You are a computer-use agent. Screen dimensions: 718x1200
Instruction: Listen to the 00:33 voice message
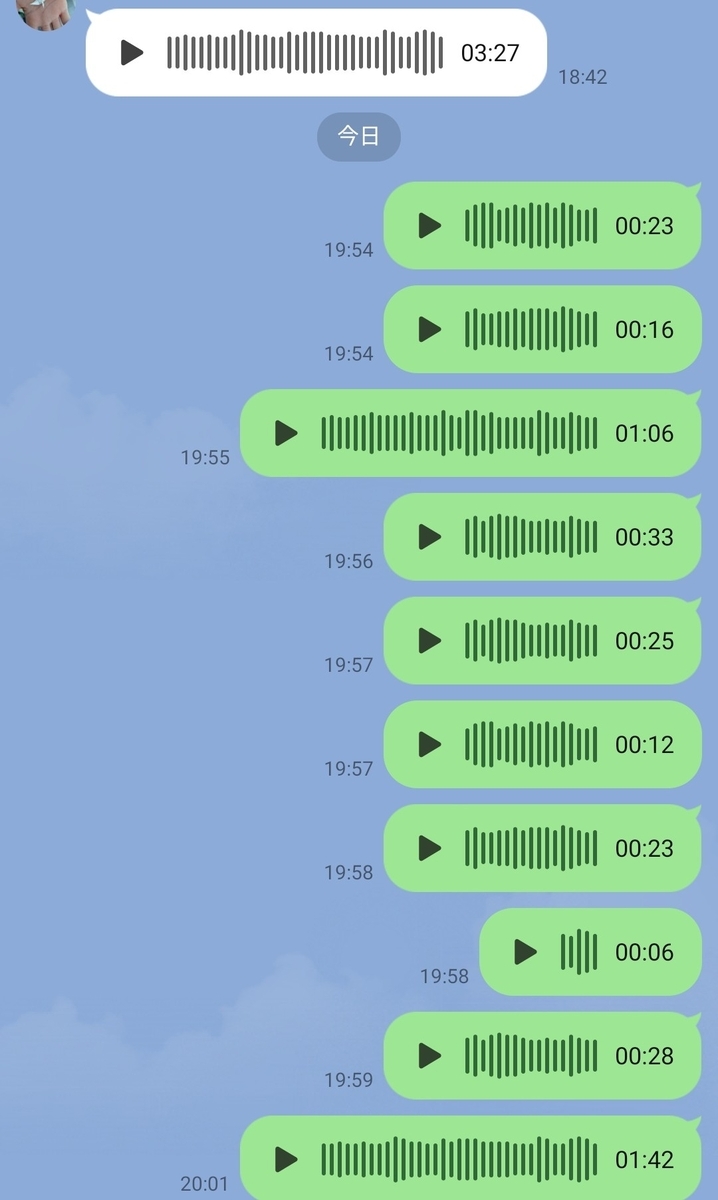(x=430, y=537)
